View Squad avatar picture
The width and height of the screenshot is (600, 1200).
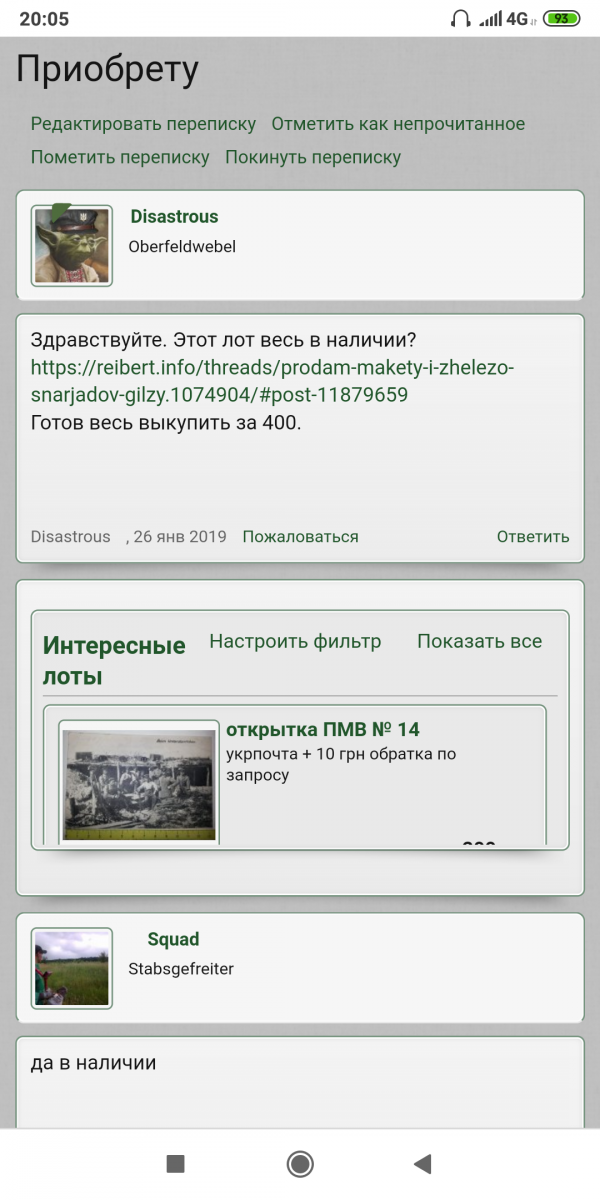[72, 968]
